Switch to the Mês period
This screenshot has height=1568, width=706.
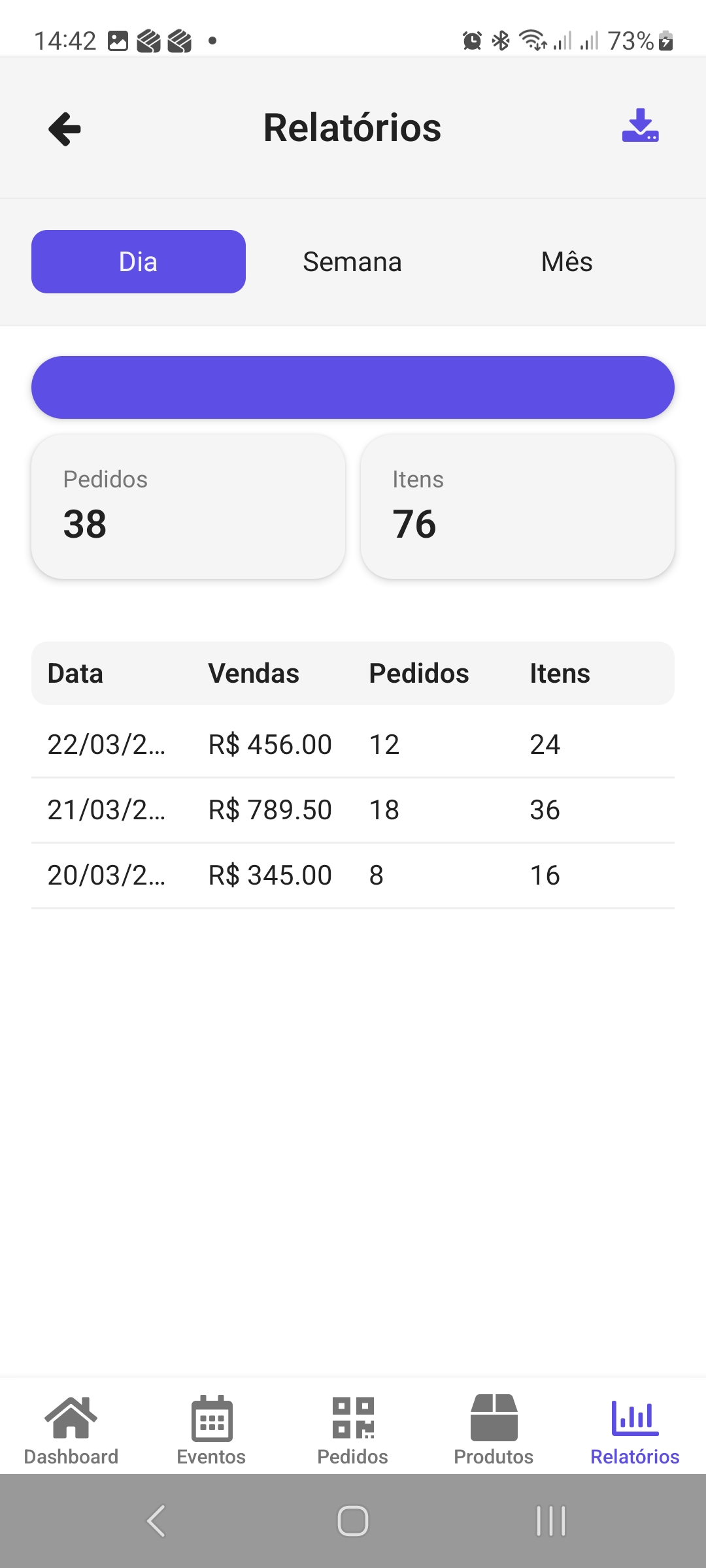click(567, 262)
